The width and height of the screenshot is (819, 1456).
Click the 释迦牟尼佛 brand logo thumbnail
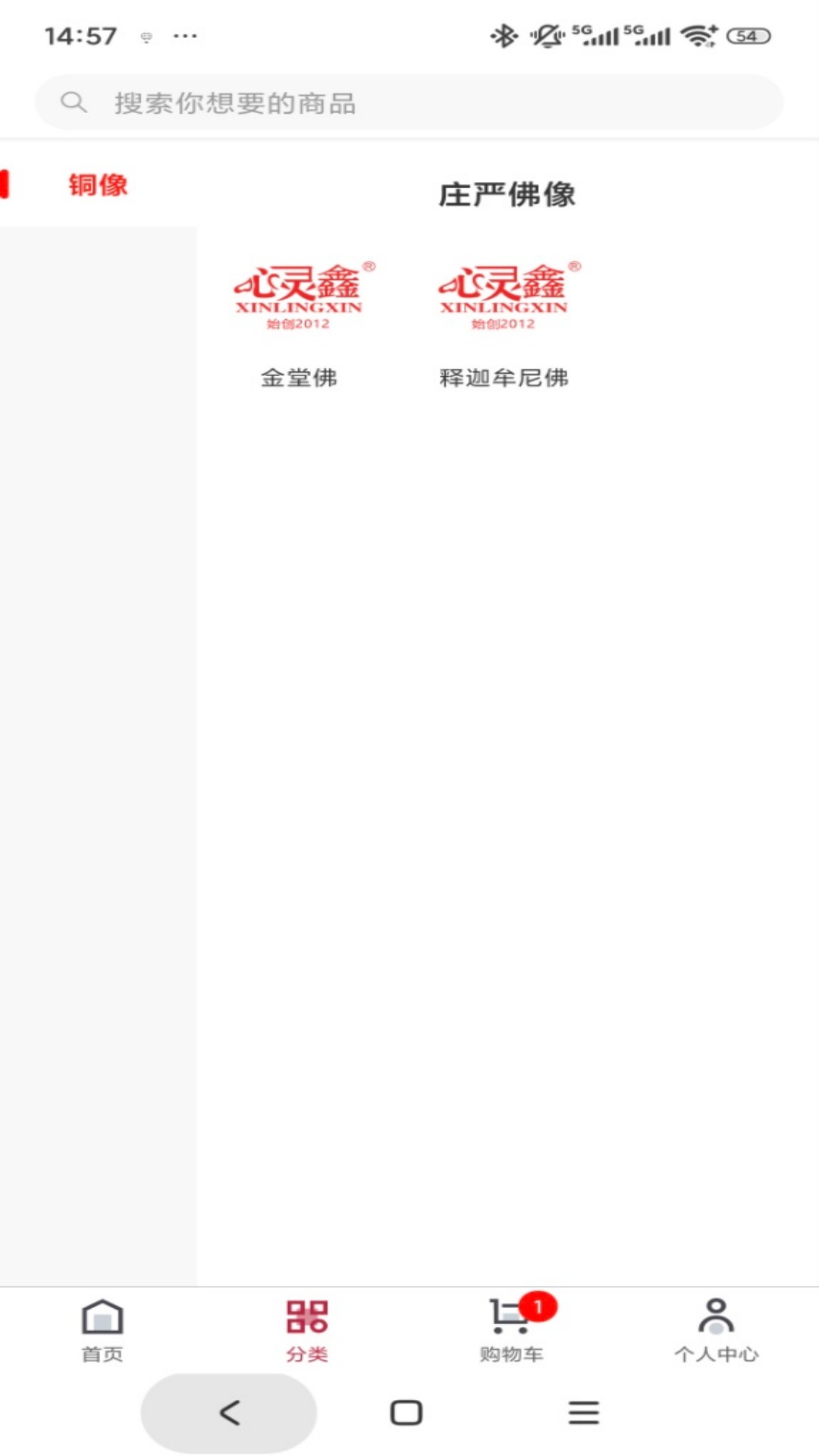506,296
